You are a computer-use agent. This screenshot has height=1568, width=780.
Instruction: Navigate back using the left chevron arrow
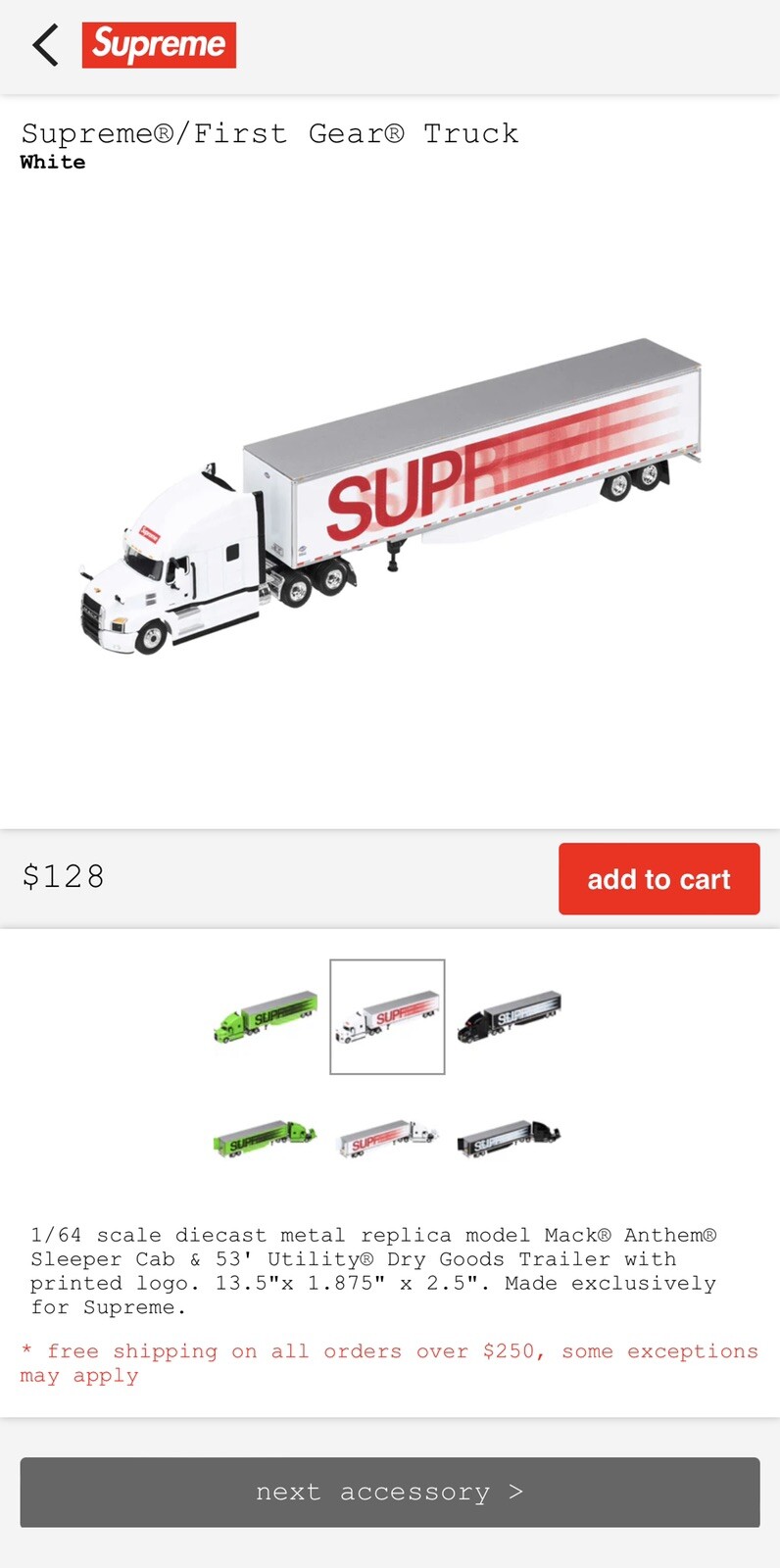pos(45,44)
